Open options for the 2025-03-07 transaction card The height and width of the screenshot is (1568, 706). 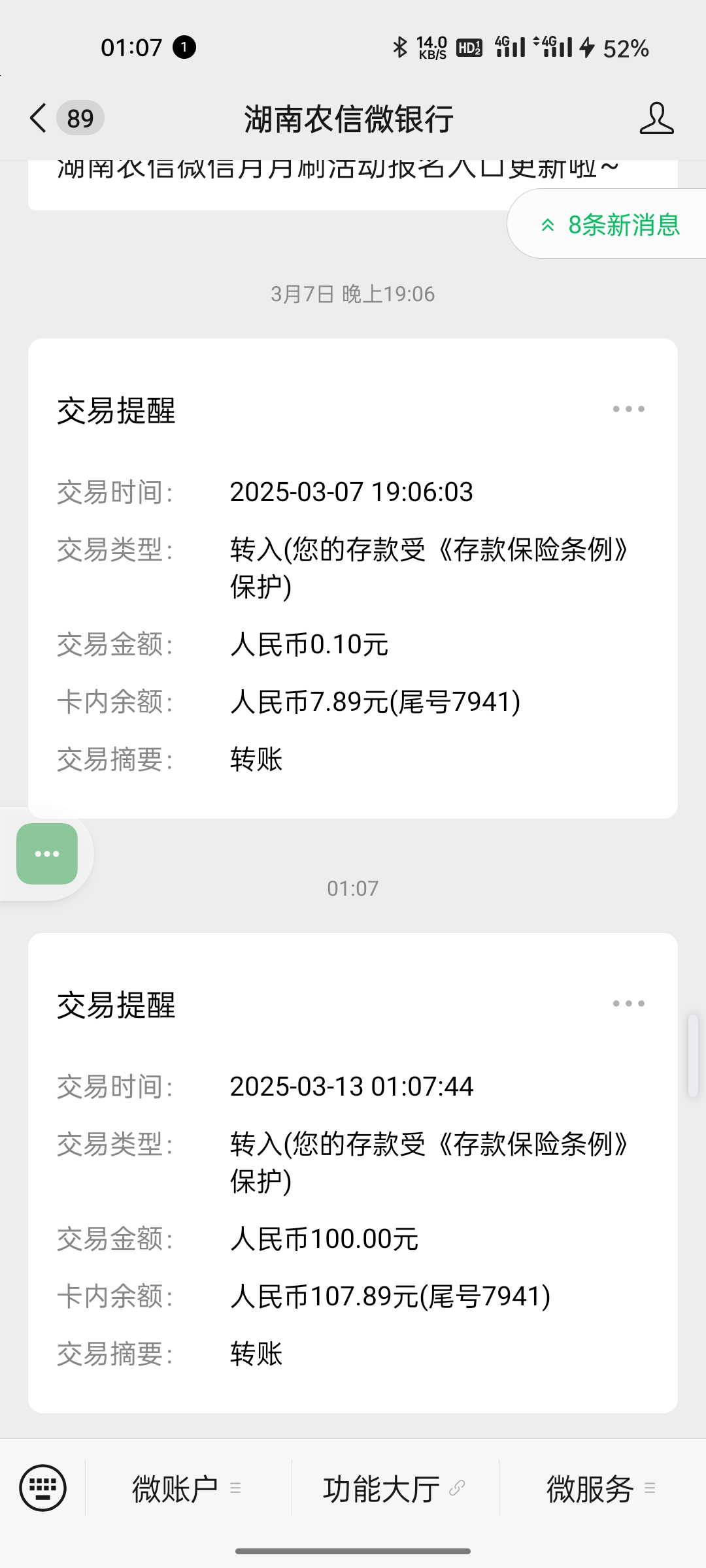[x=628, y=410]
